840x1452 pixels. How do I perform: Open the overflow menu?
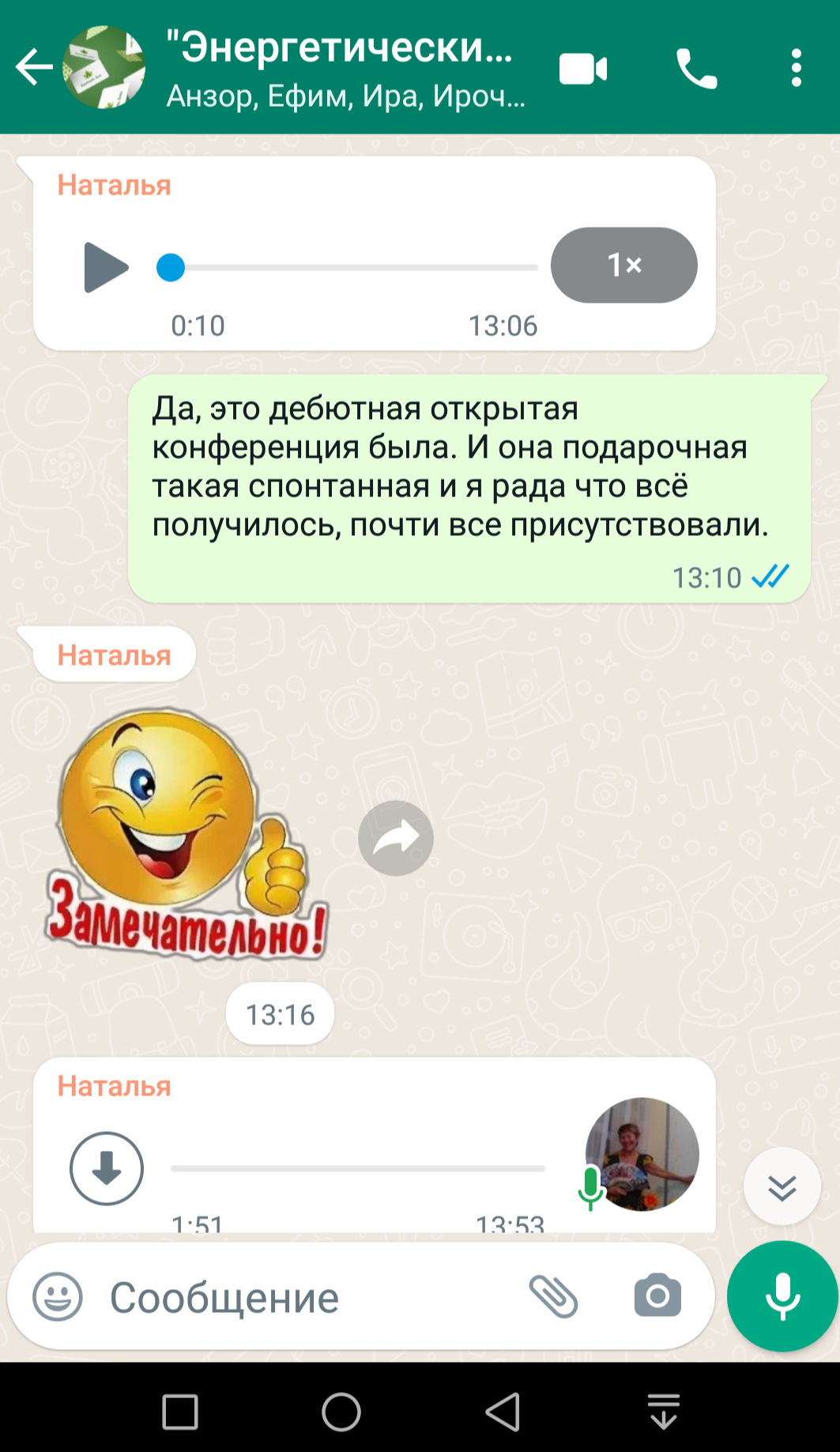(x=796, y=68)
